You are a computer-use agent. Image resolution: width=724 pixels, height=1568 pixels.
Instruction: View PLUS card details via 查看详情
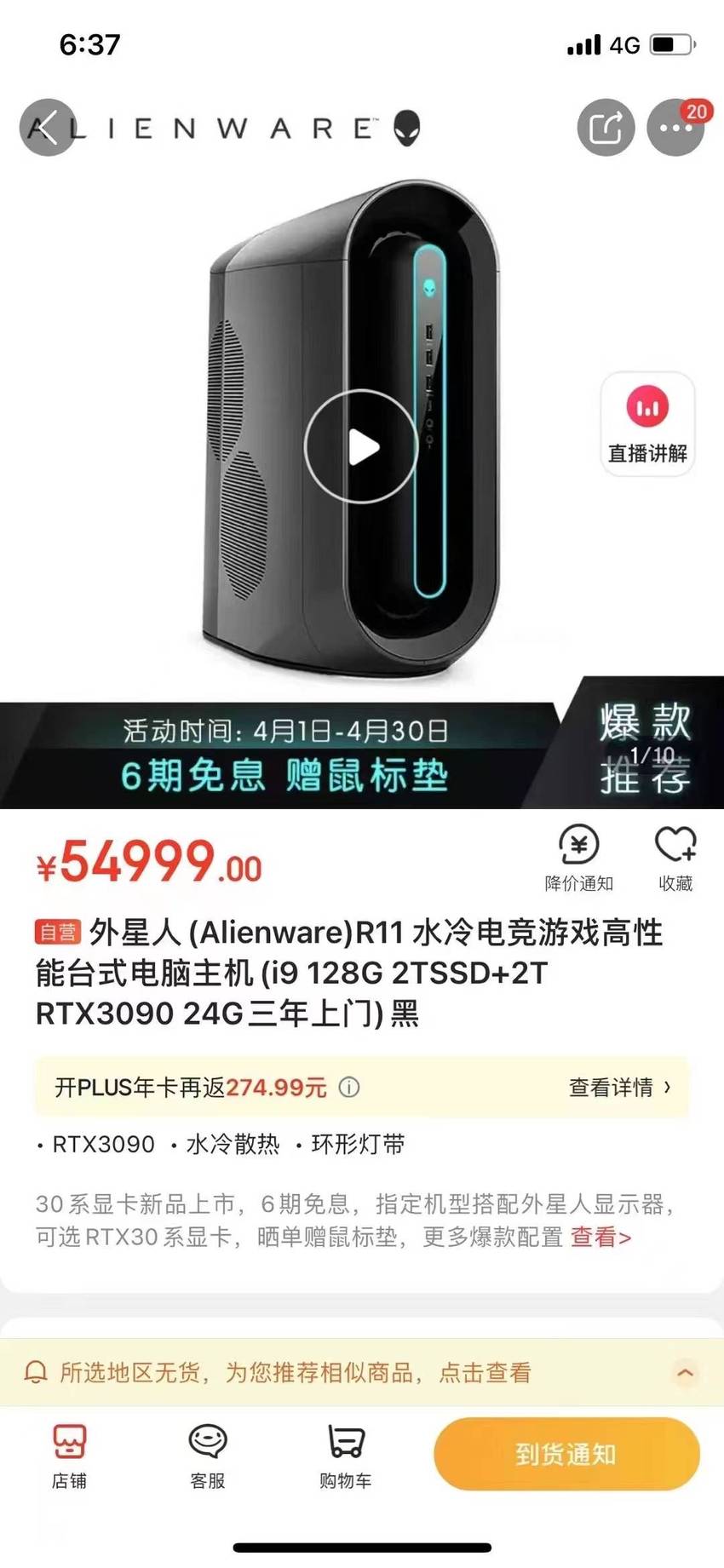(620, 1088)
